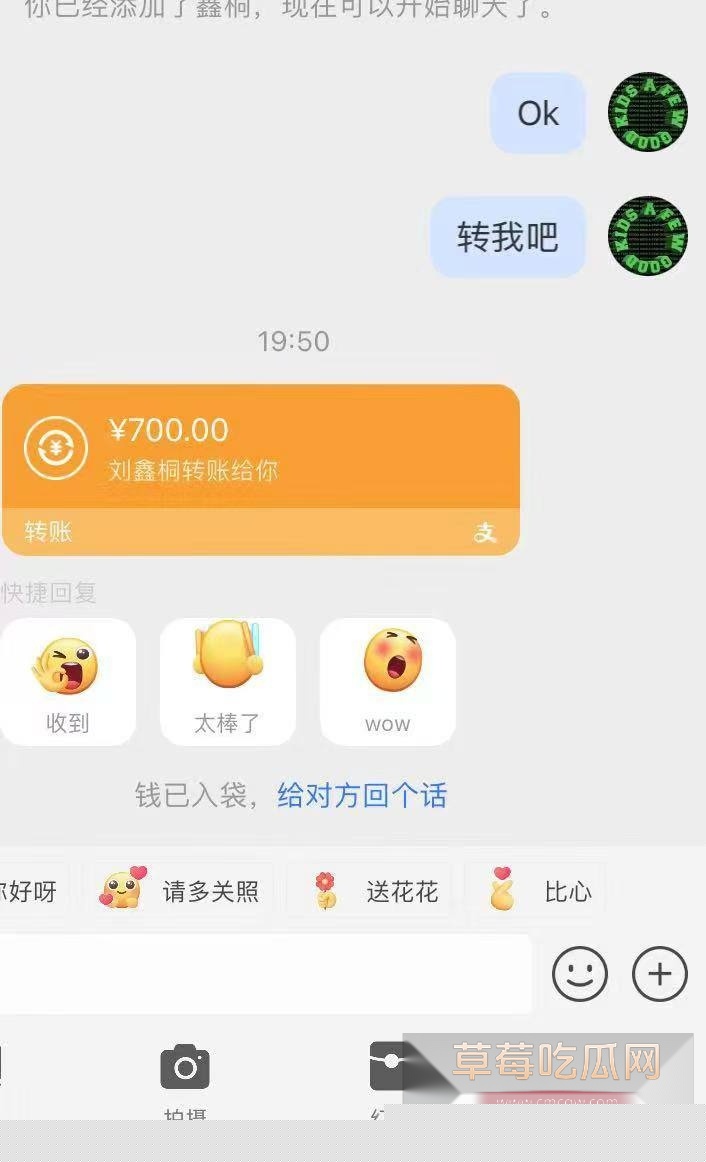Screen dimensions: 706x1162
Task: Open the plus attachment menu
Action: pos(660,974)
